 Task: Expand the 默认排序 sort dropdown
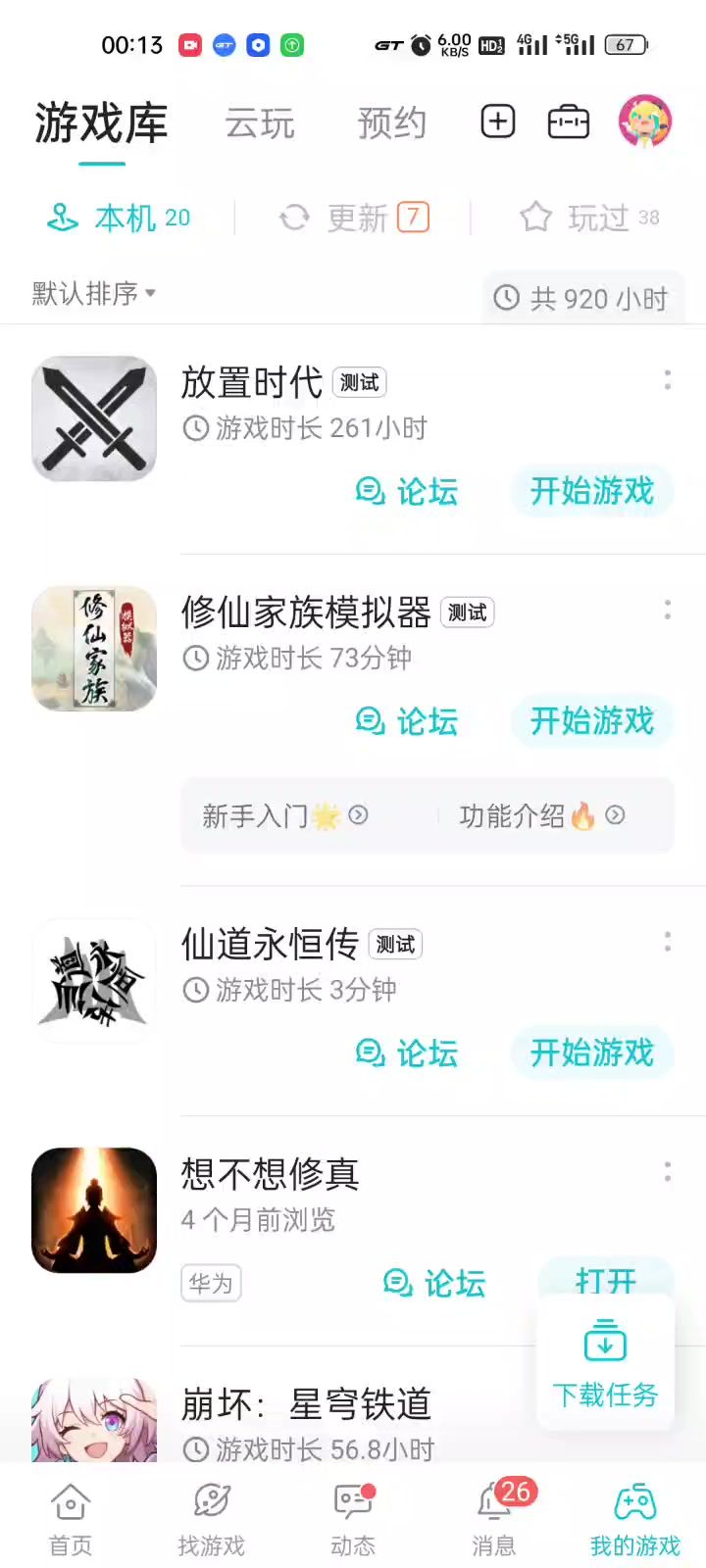click(94, 293)
